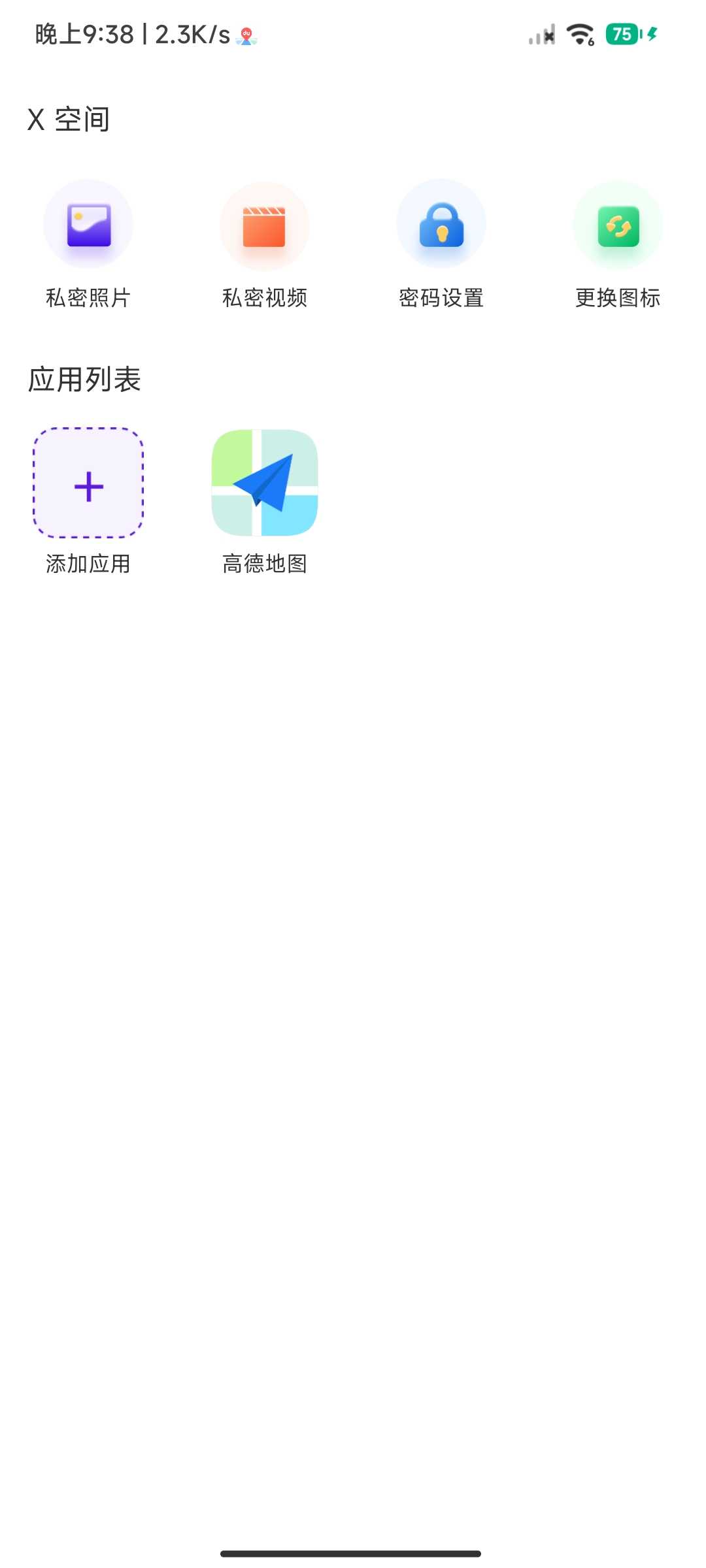Open 私密照片 private photos
Image resolution: width=706 pixels, height=1568 pixels.
tap(88, 225)
